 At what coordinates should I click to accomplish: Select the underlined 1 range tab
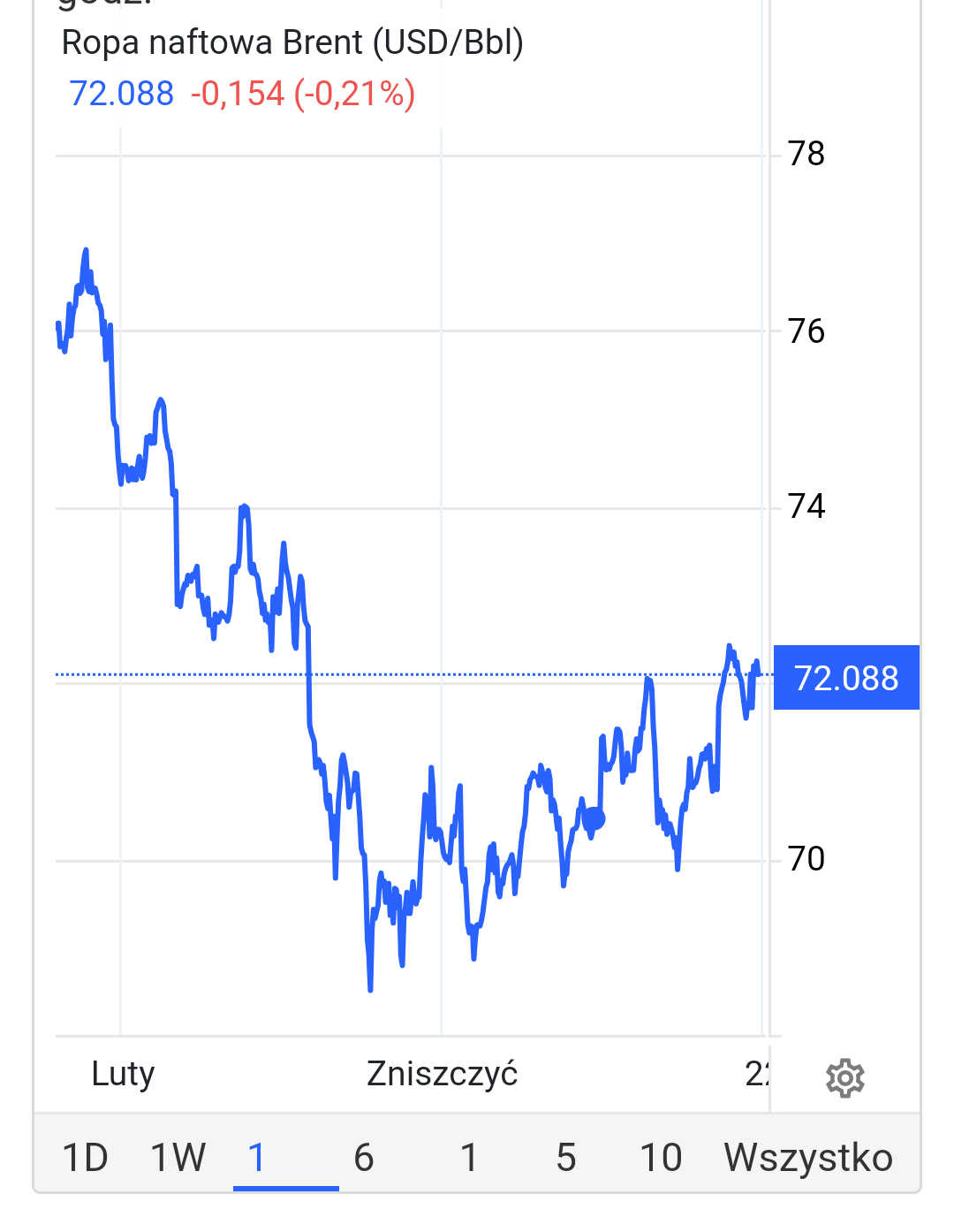click(257, 1158)
